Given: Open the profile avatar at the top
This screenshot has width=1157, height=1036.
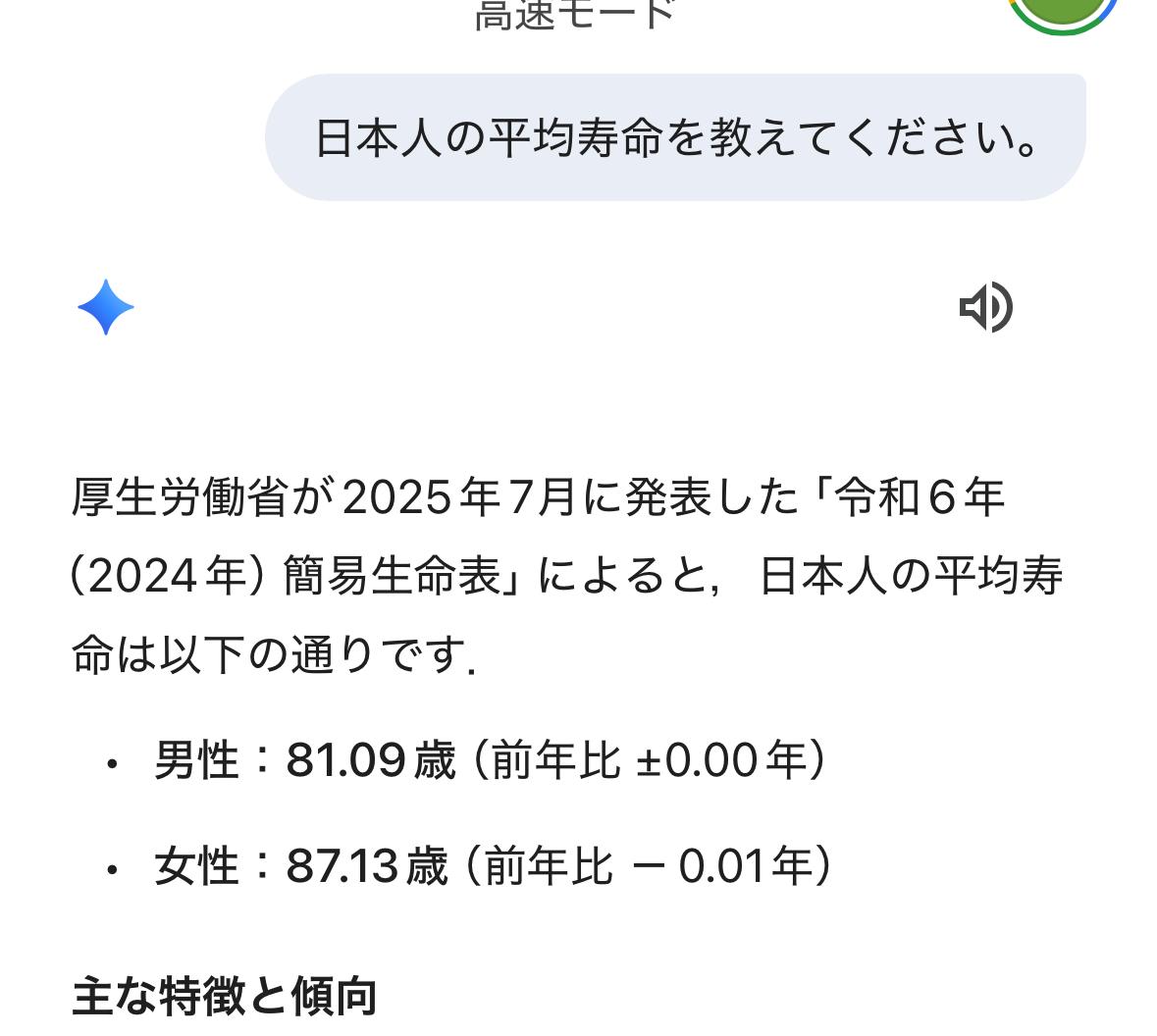Looking at the screenshot, I should pyautogui.click(x=1063, y=12).
